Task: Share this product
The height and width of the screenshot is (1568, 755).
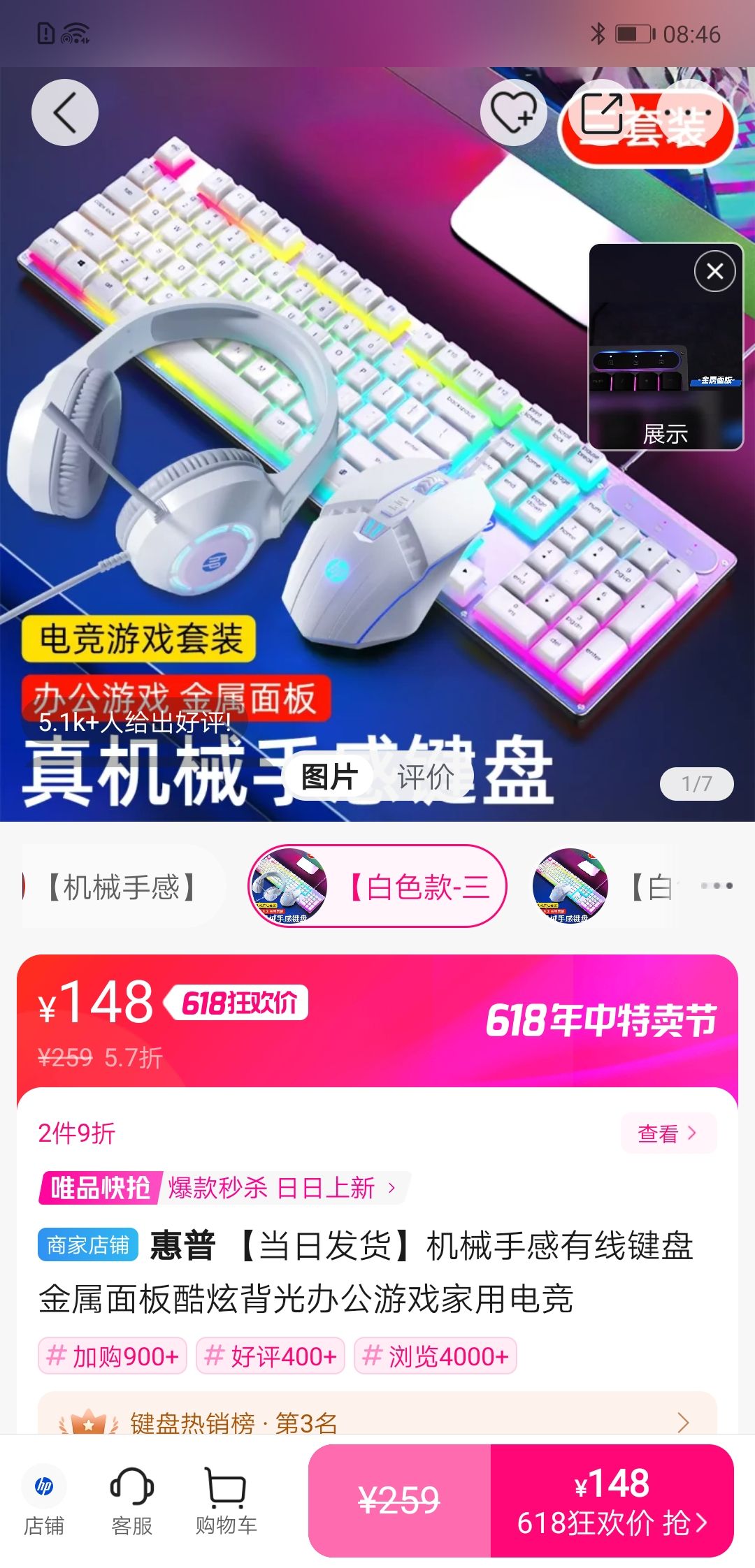Action: 601,112
